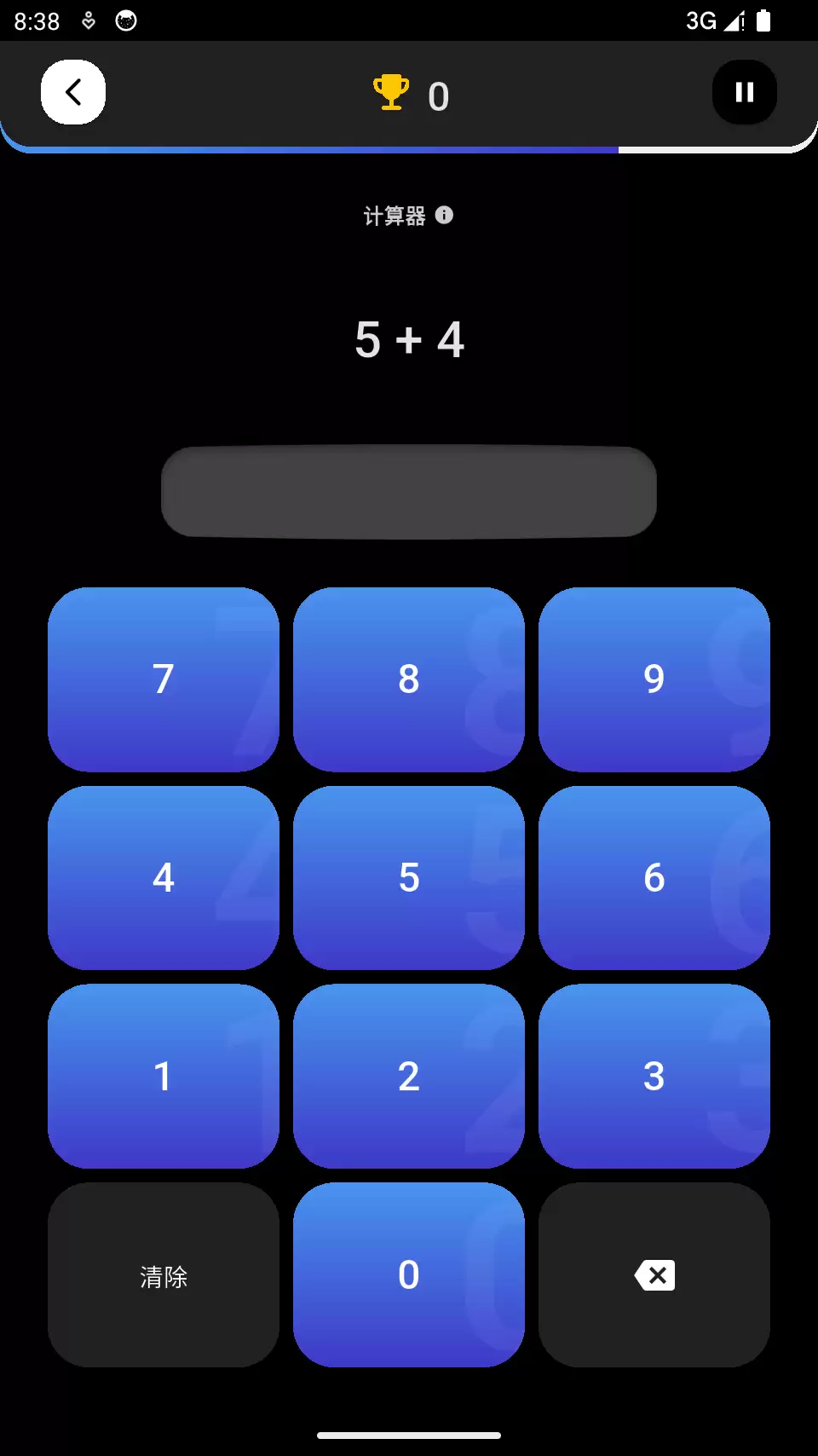Go back using the top-left arrow

(x=73, y=92)
